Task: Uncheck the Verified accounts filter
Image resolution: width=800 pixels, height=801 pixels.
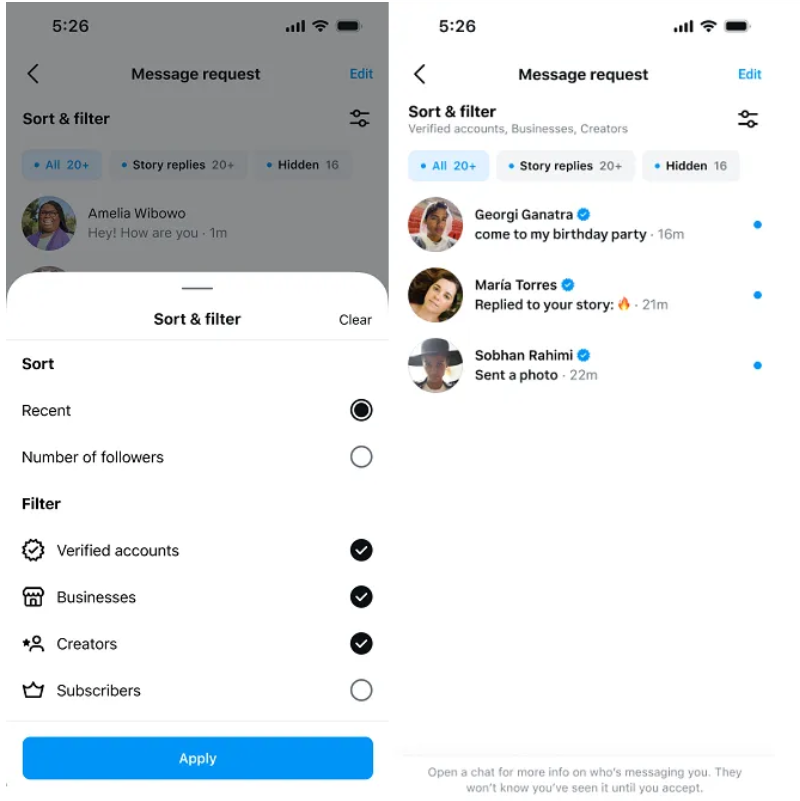Action: [x=361, y=550]
